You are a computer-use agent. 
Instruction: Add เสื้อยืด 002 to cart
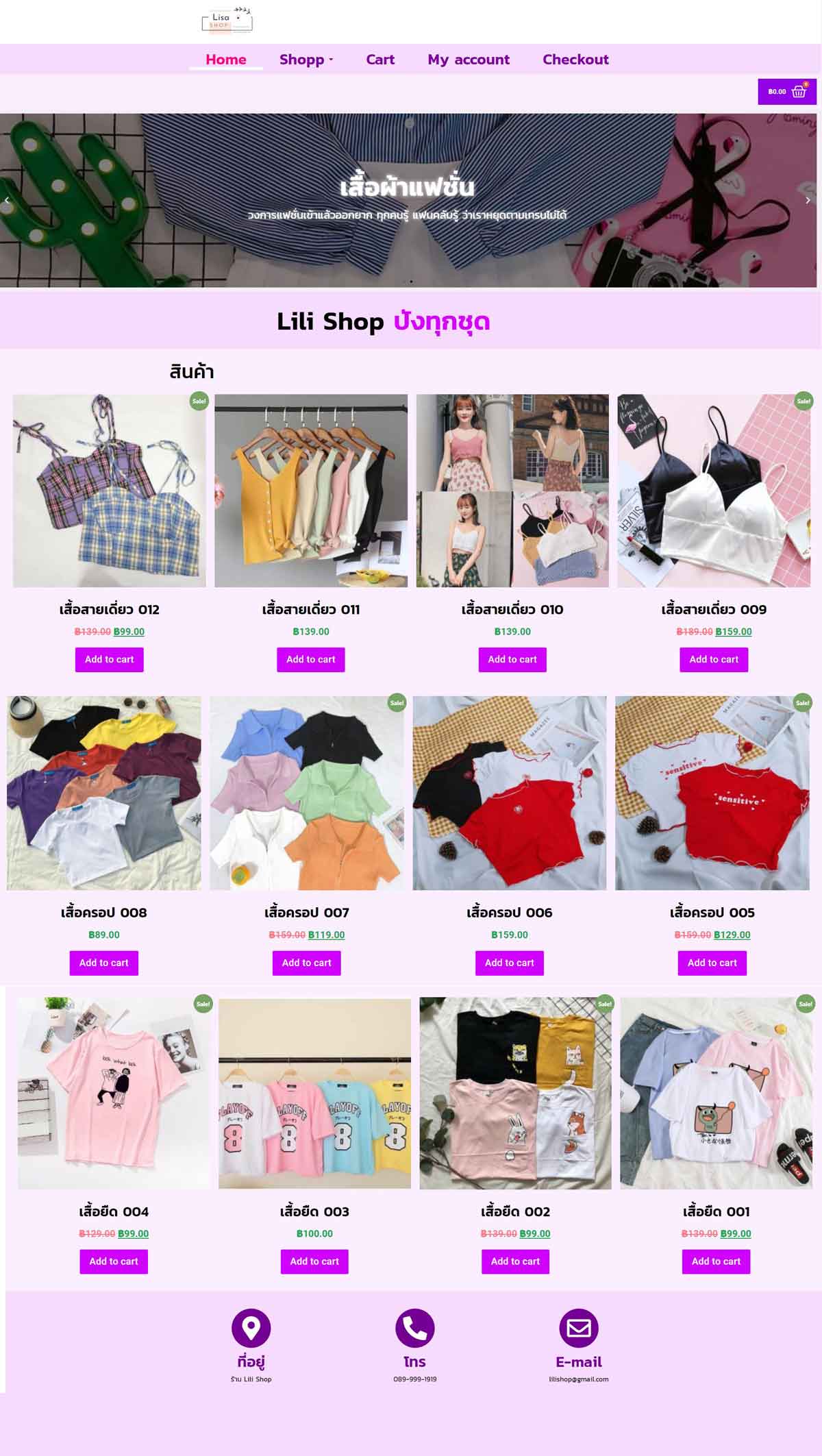tap(515, 1261)
